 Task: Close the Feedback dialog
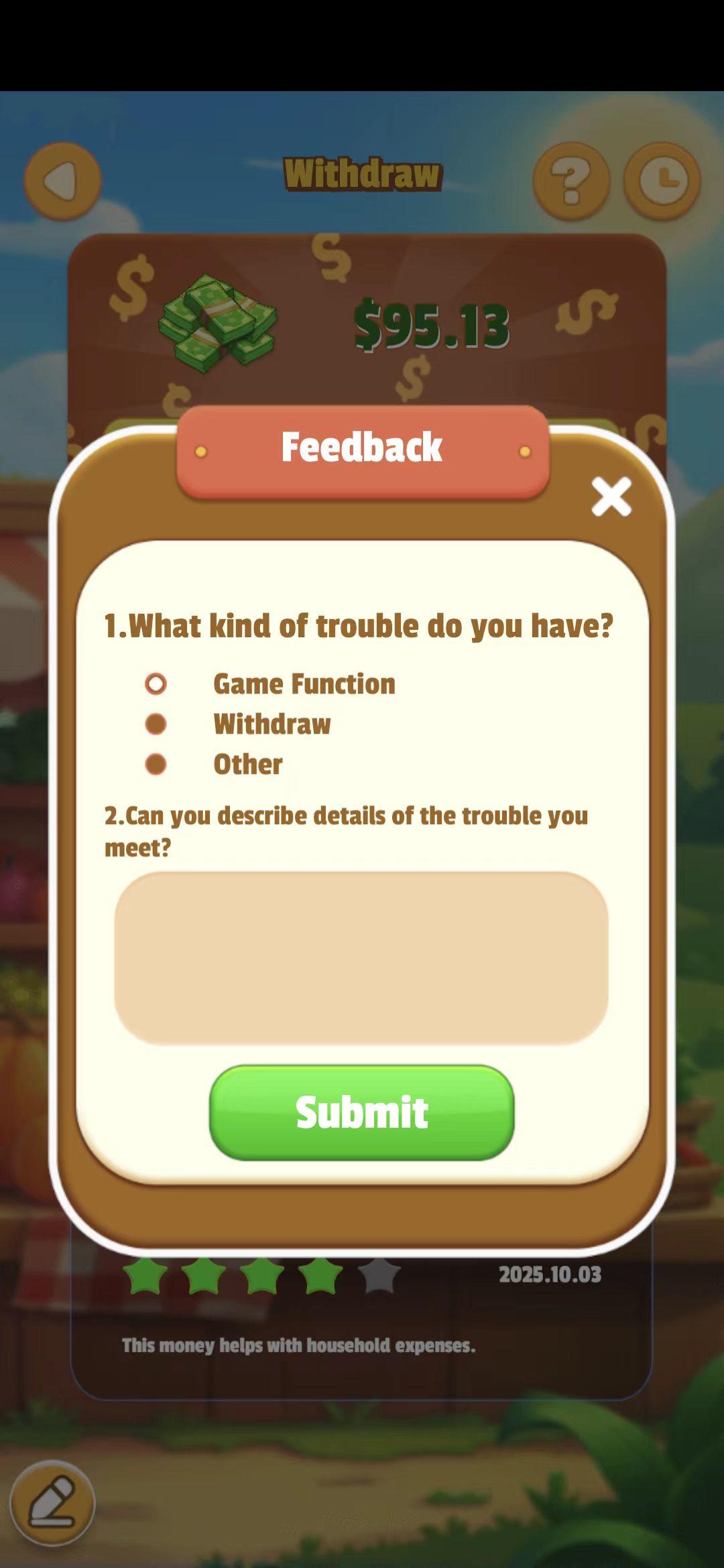tap(611, 497)
